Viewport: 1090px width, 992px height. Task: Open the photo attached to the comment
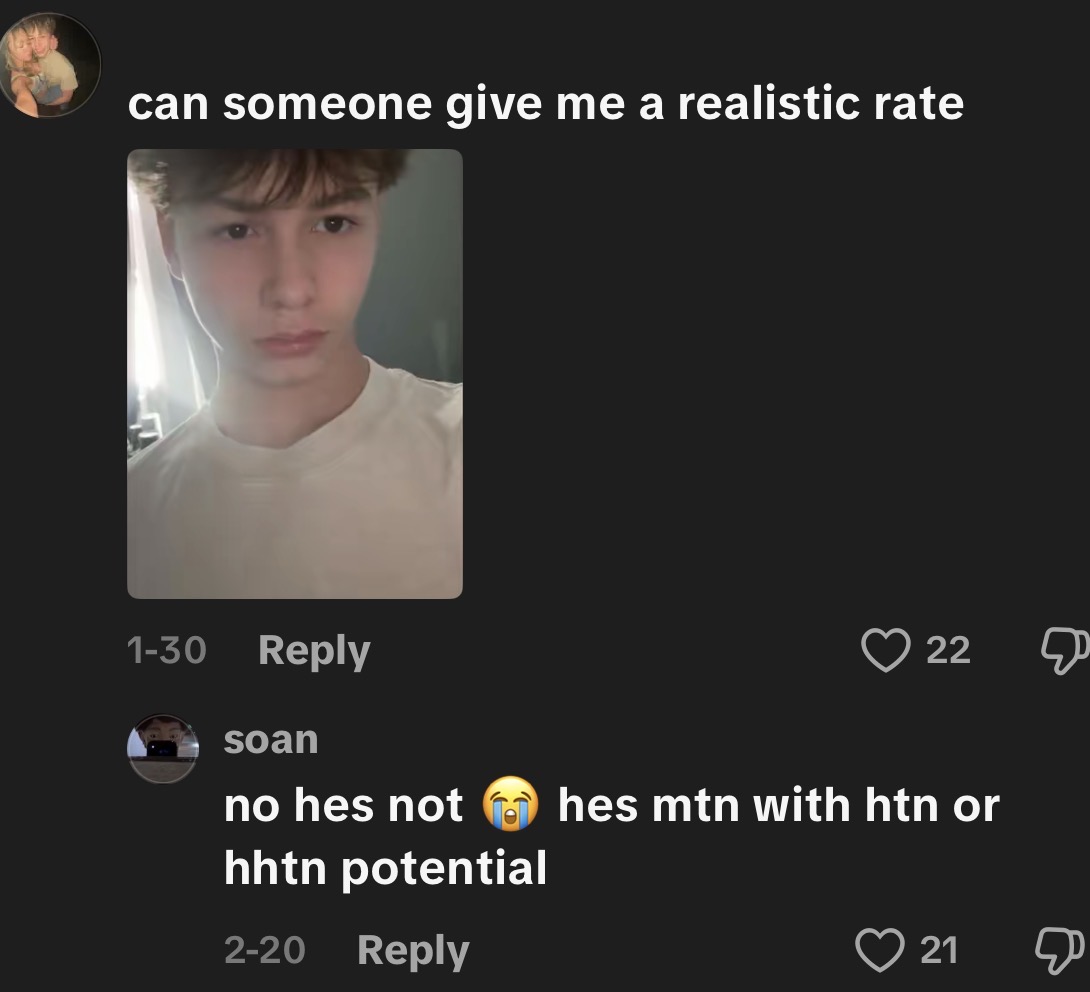click(x=295, y=374)
